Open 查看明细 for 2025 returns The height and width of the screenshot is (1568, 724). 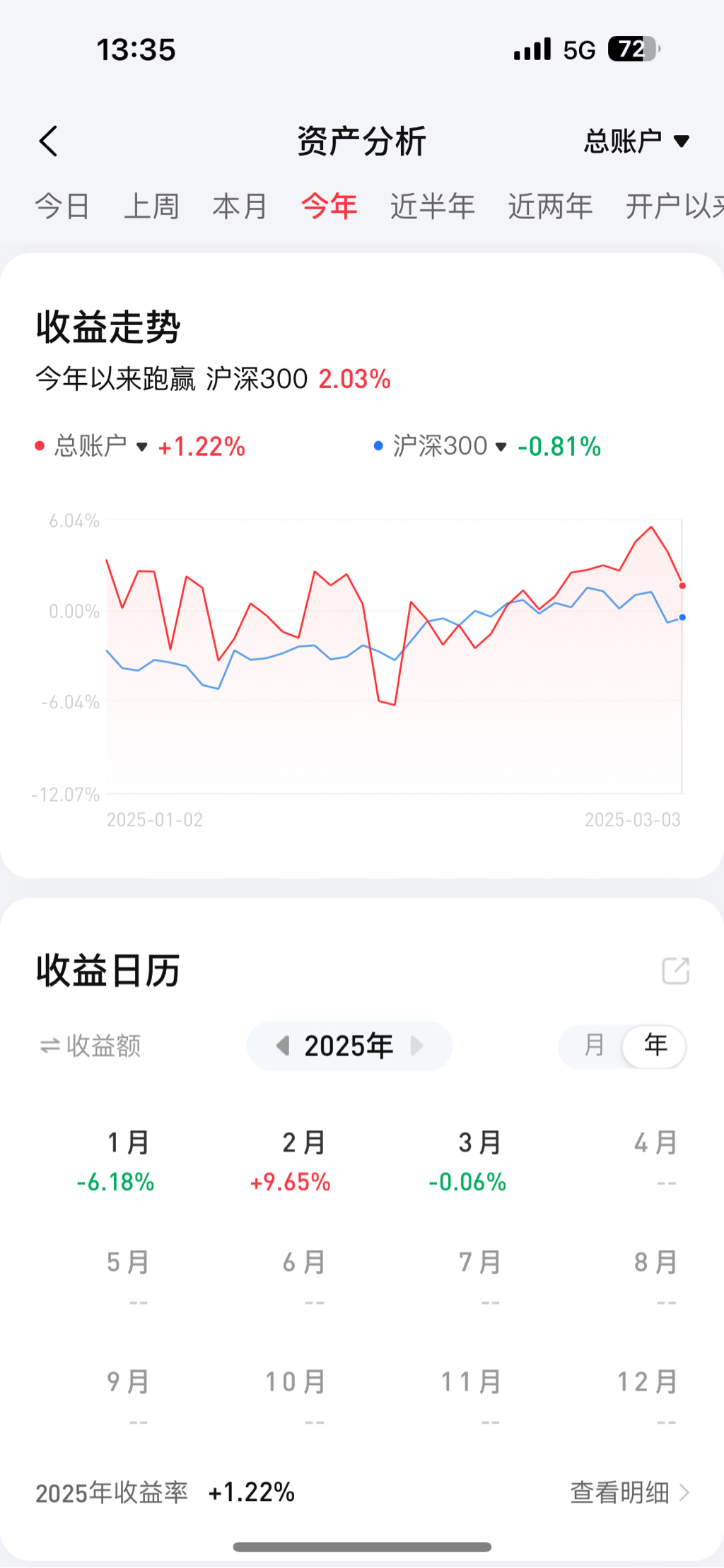[629, 1492]
